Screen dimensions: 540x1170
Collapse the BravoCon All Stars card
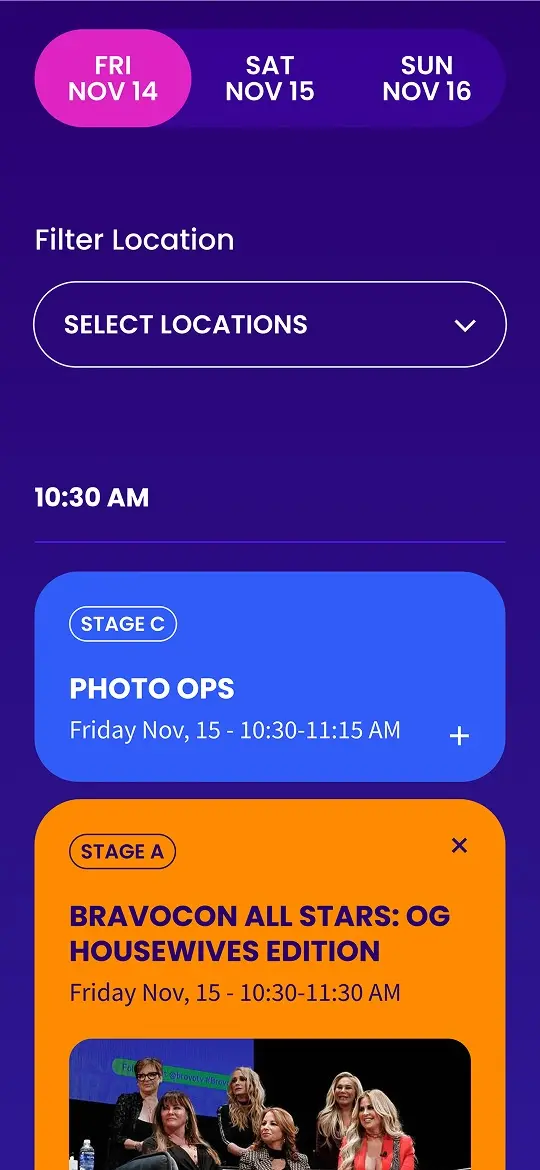click(459, 845)
